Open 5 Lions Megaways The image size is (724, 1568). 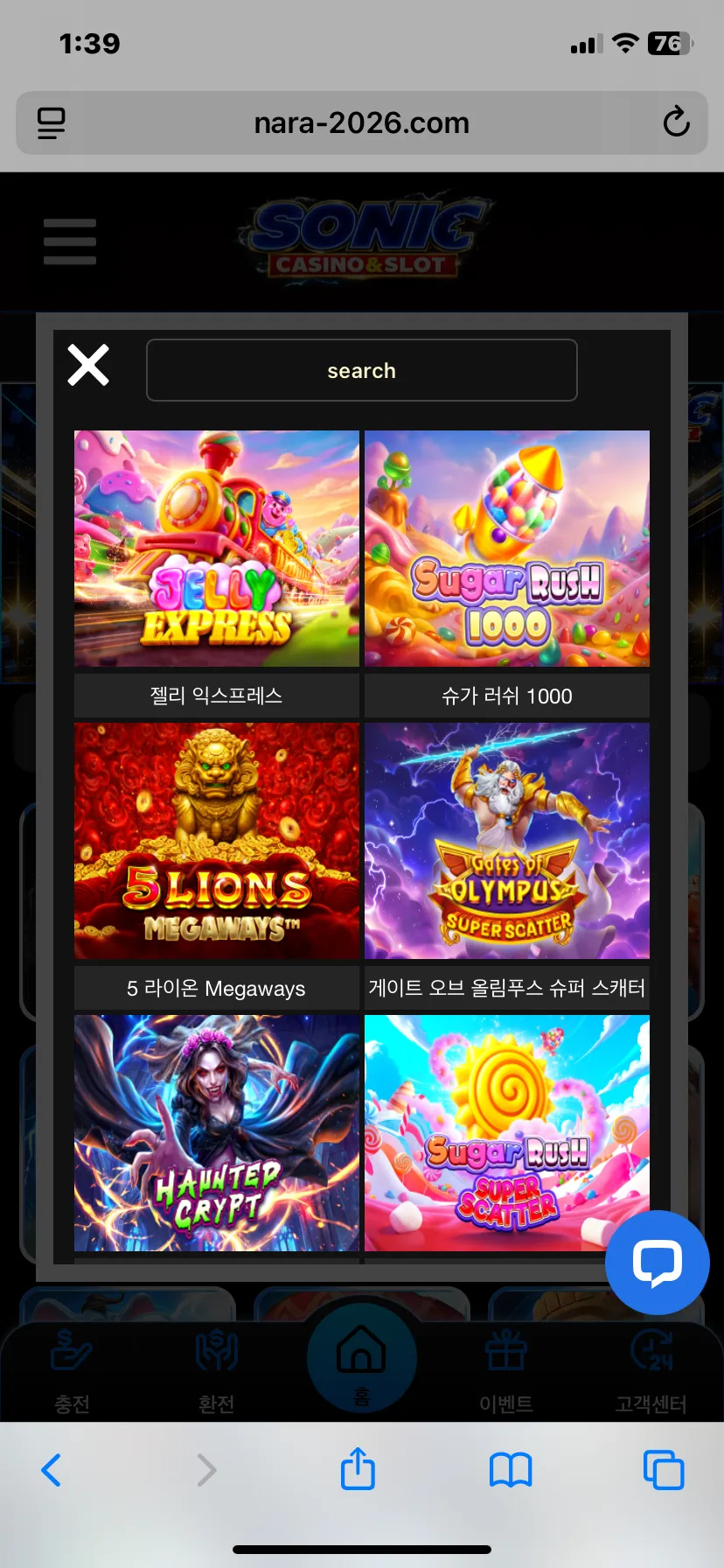[217, 841]
